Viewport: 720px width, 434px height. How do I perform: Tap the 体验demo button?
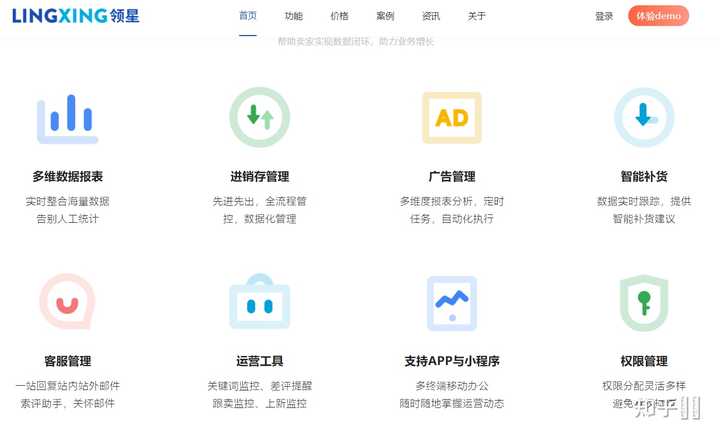(x=658, y=16)
